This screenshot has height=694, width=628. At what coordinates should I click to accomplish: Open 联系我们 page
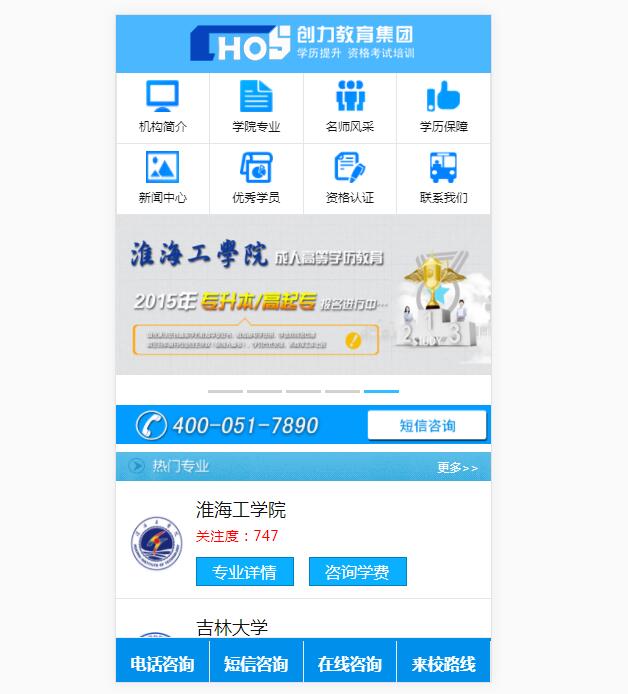pyautogui.click(x=443, y=178)
